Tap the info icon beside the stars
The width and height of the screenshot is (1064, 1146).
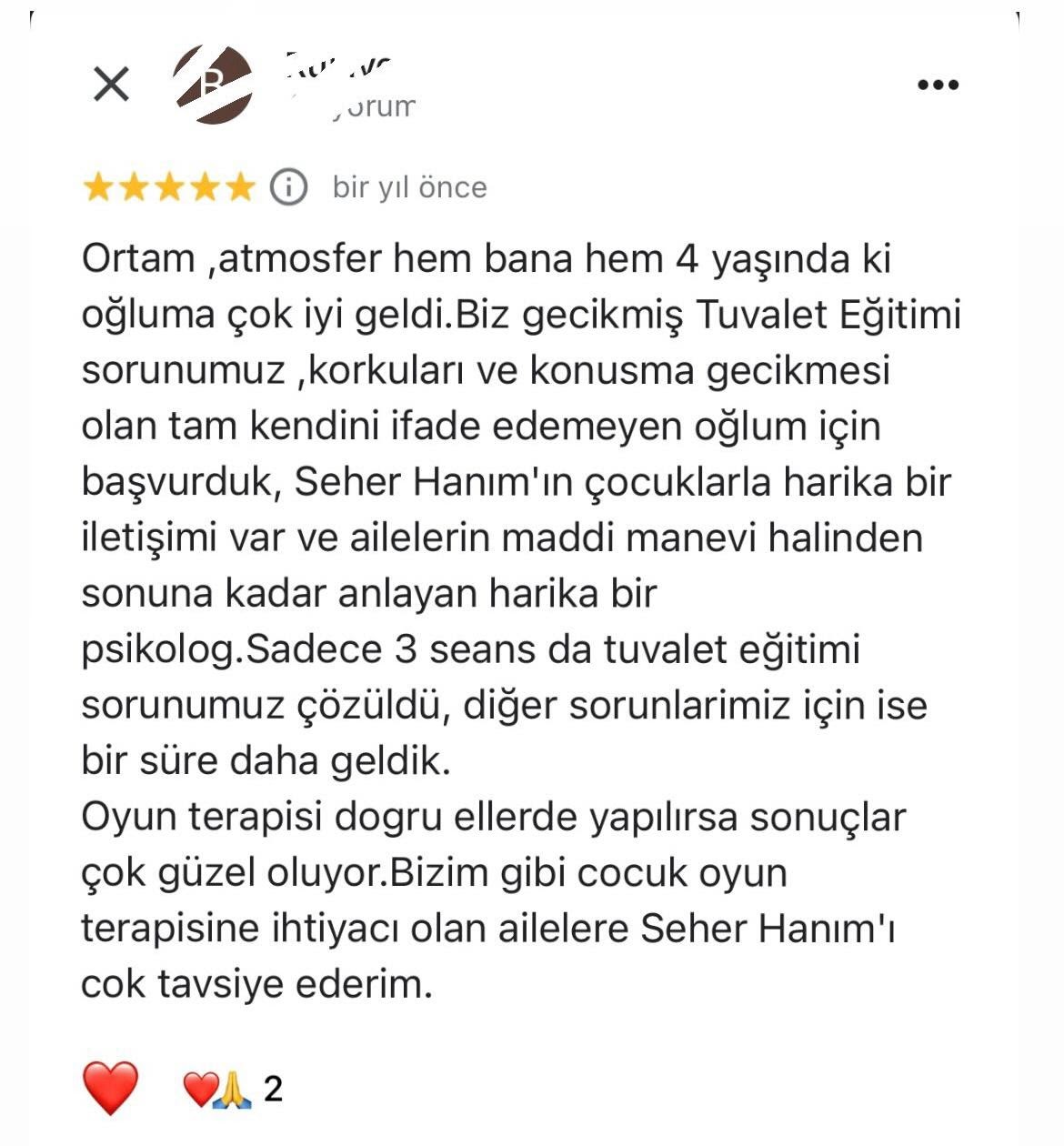pos(288,187)
